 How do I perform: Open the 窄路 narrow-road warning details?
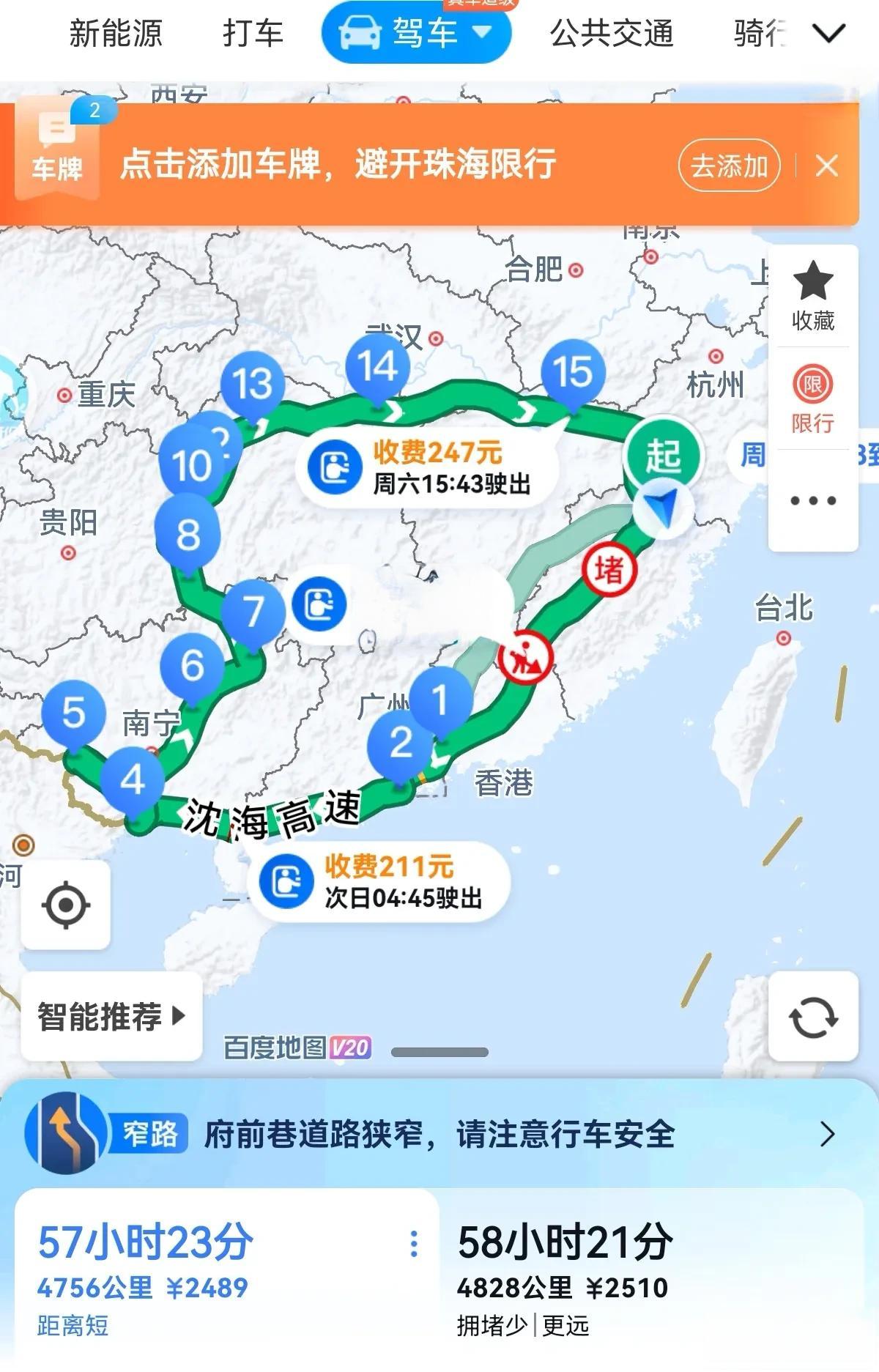[439, 1134]
